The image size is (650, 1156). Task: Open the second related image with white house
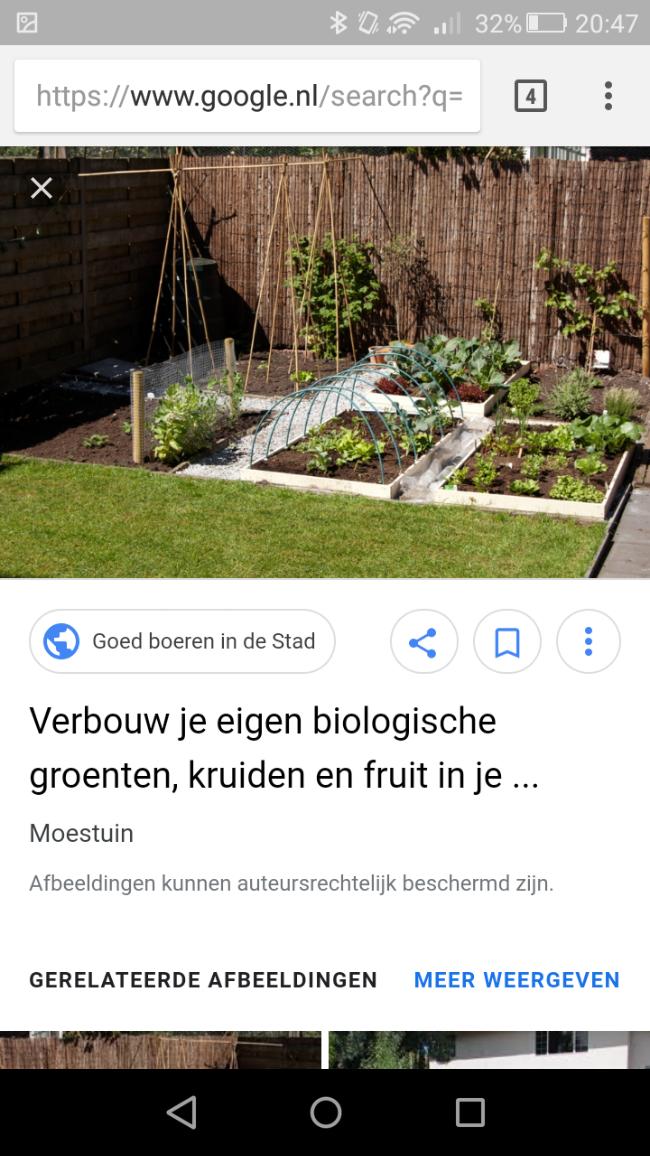pyautogui.click(x=488, y=1050)
